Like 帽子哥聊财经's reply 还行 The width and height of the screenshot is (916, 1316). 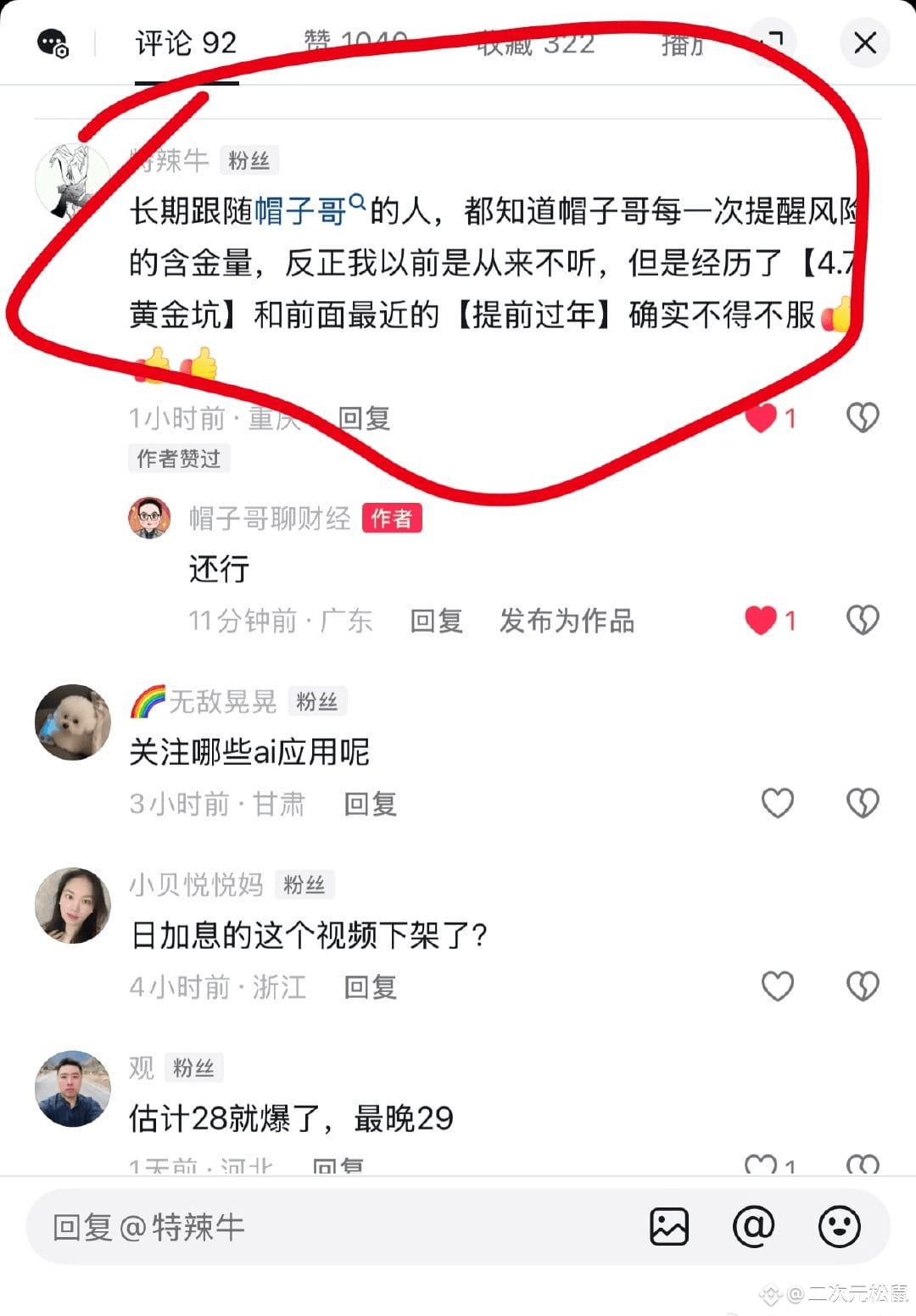(761, 621)
